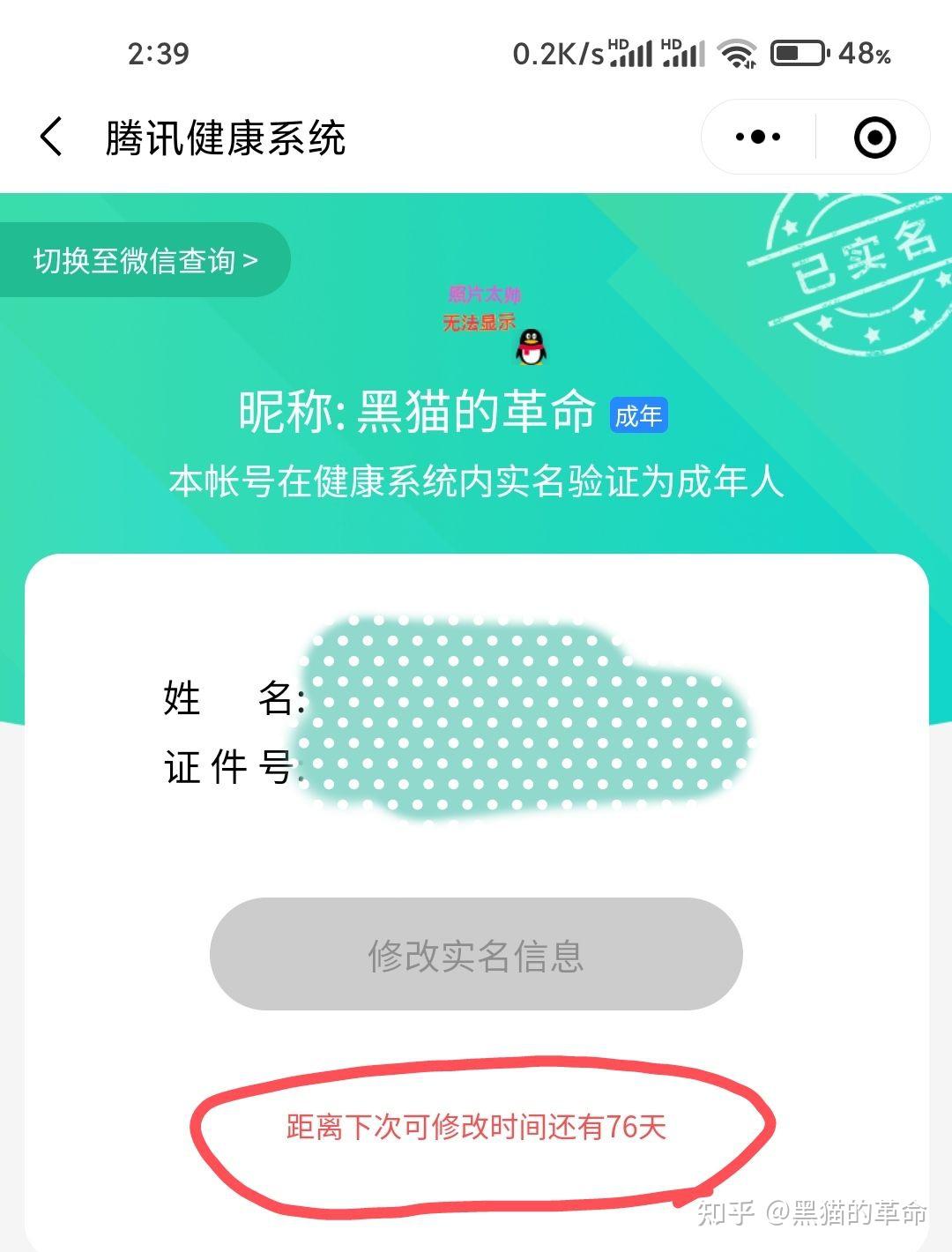Open the mini program three-dot menu
Image resolution: width=952 pixels, height=1252 pixels.
click(758, 138)
